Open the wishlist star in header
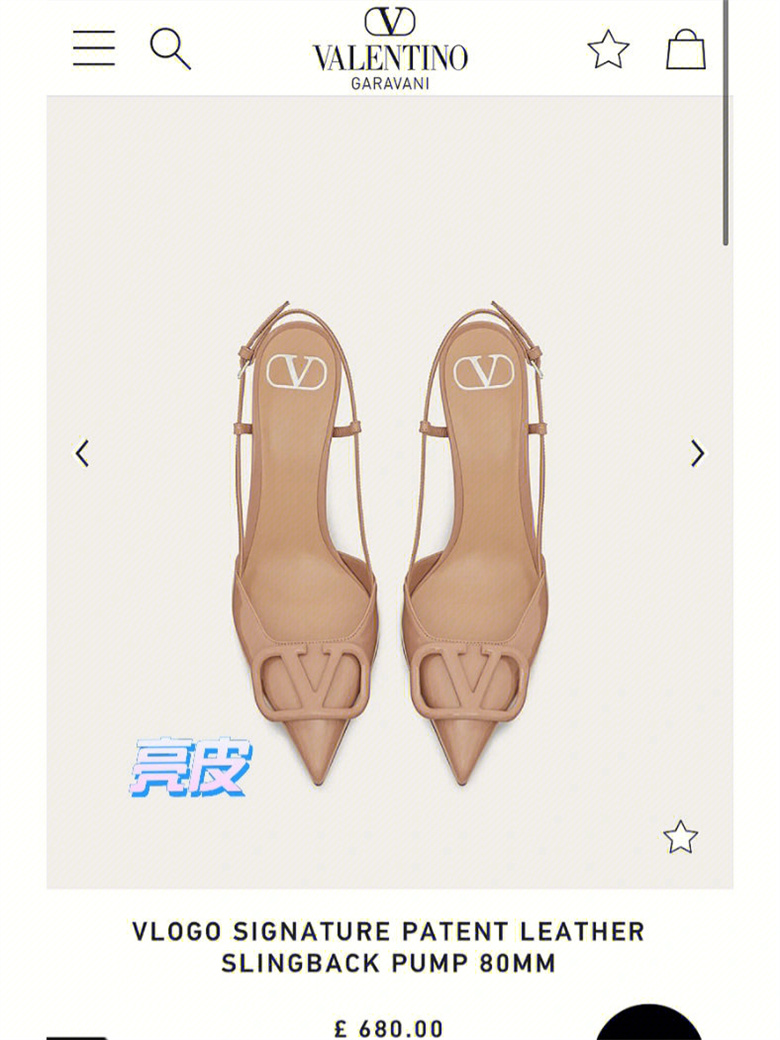780x1040 pixels. point(608,49)
